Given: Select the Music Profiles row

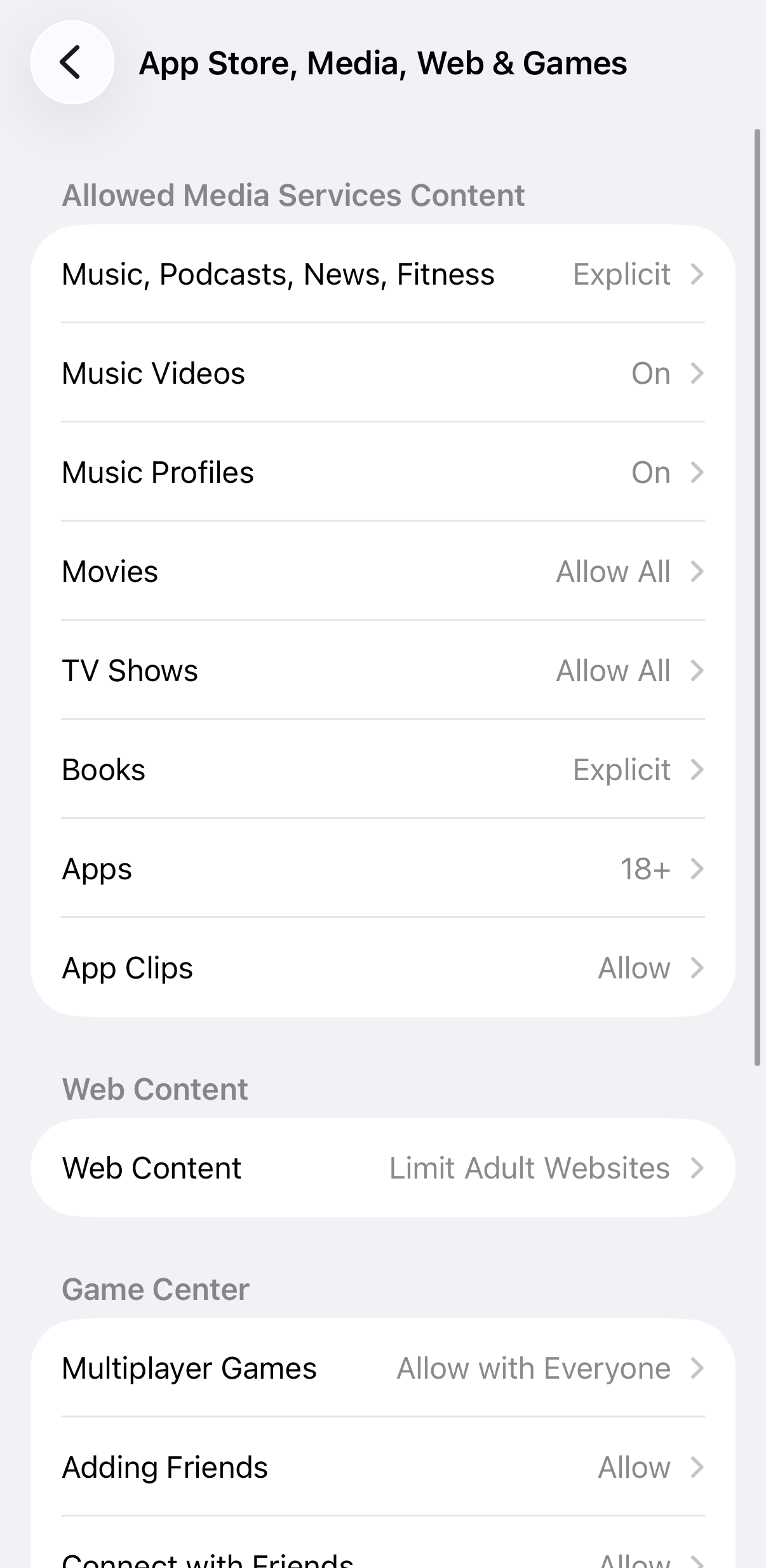Looking at the screenshot, I should point(382,473).
